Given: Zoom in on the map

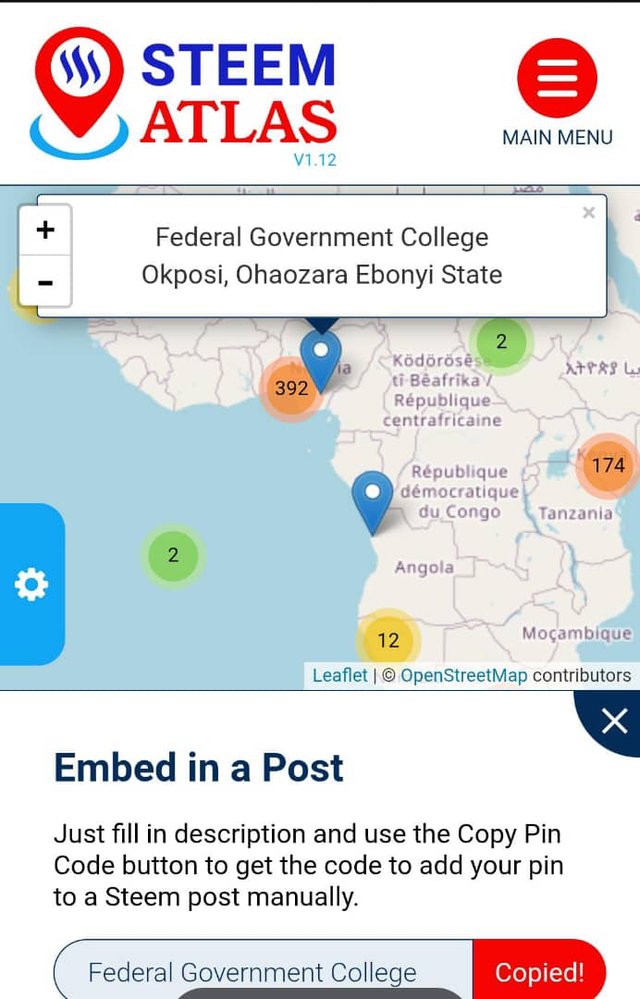Looking at the screenshot, I should click(45, 230).
